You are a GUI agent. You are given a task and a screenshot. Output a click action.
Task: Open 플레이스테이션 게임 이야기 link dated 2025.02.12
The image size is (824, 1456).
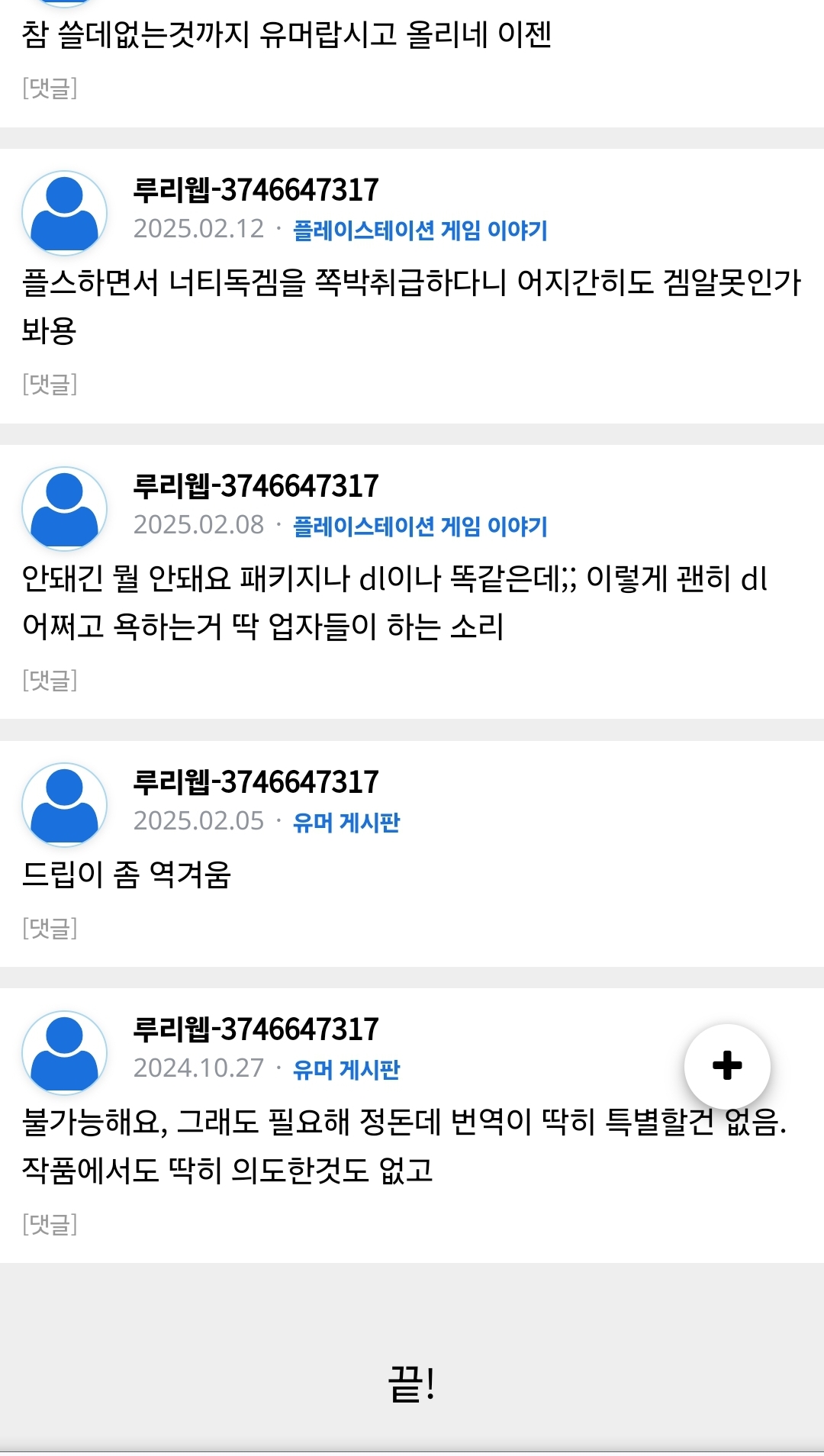coord(420,230)
